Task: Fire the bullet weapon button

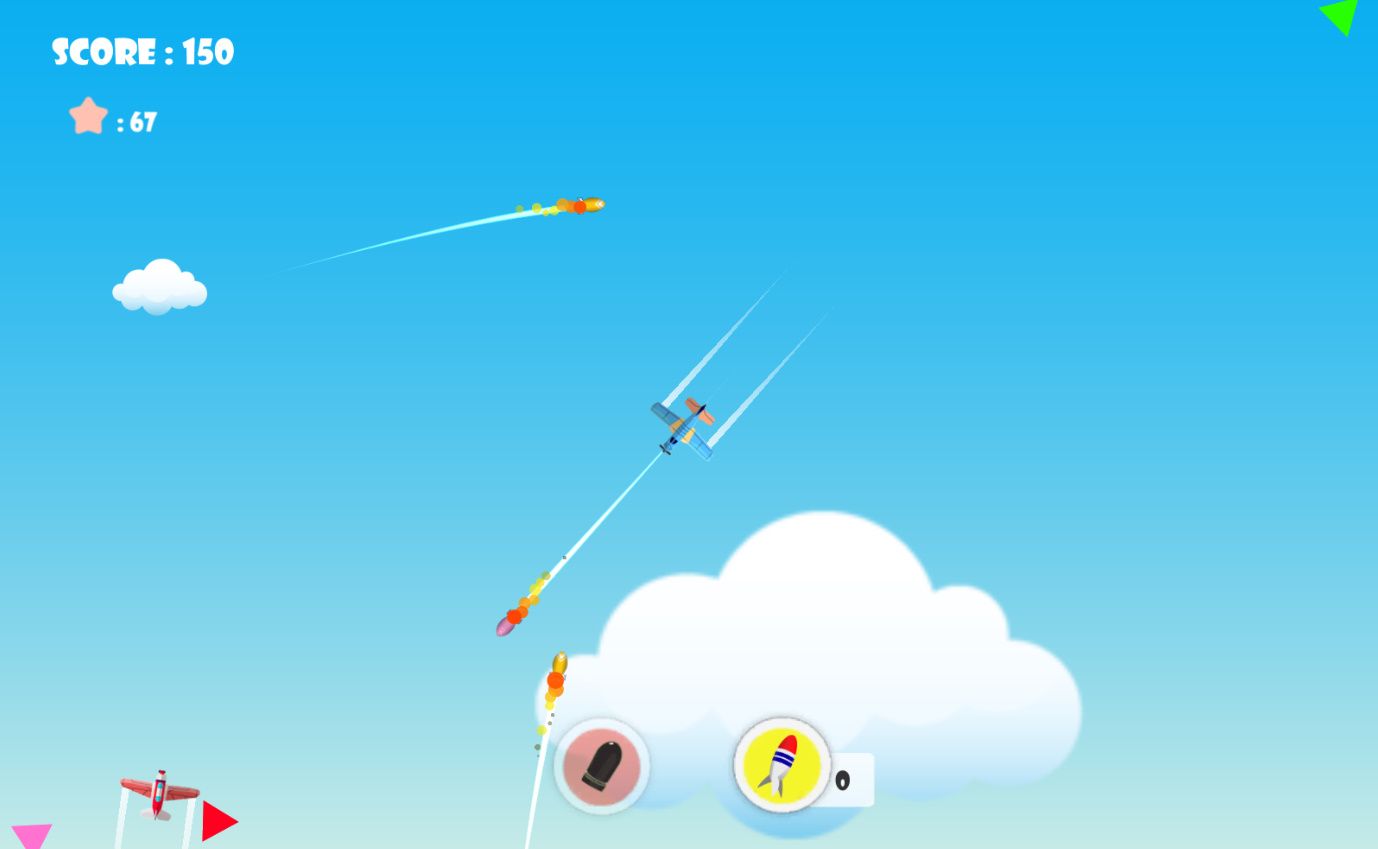Action: [x=601, y=766]
